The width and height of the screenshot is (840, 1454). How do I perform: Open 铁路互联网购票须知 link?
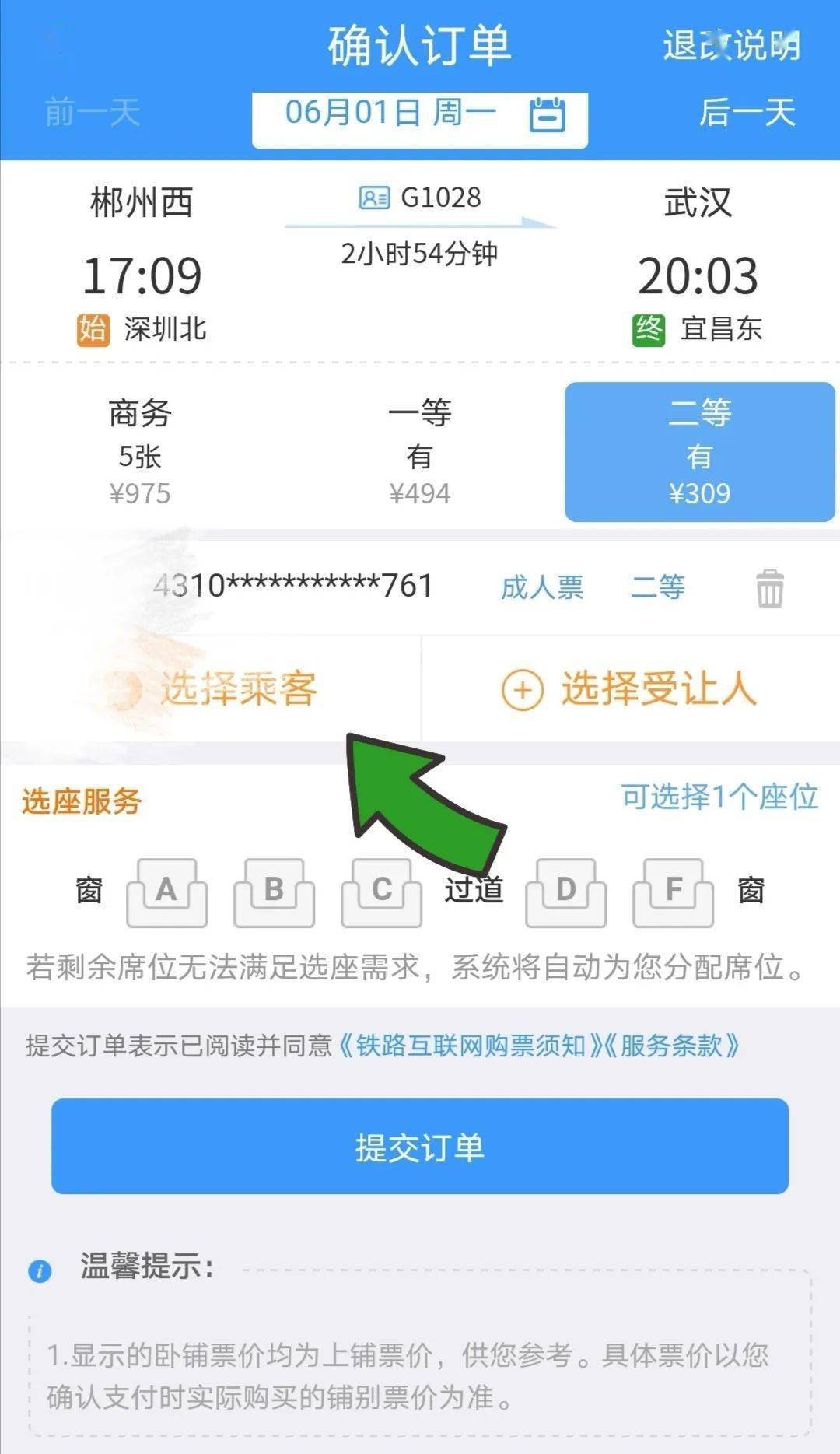pos(471,1046)
